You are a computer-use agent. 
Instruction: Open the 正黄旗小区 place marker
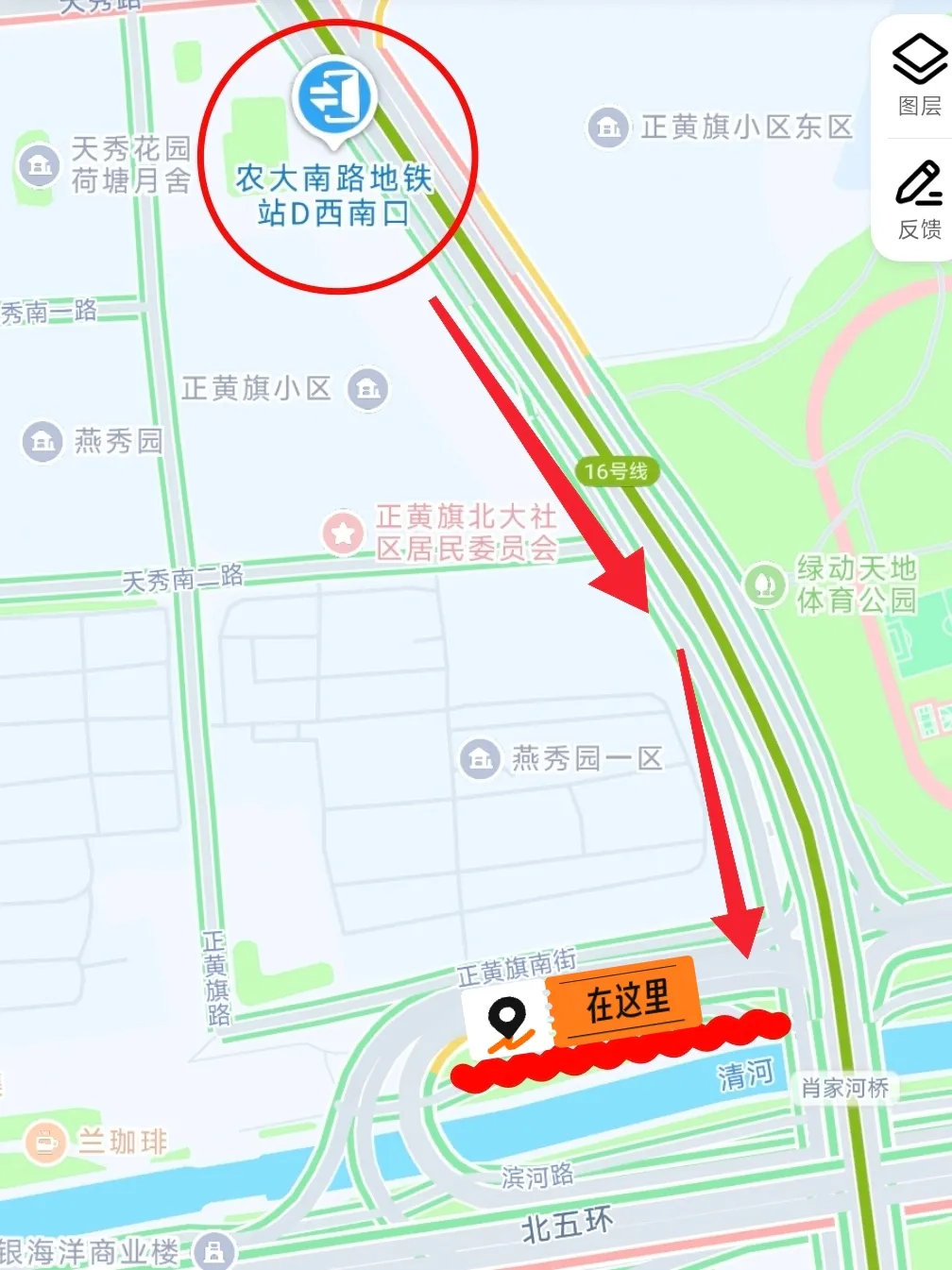pos(367,388)
